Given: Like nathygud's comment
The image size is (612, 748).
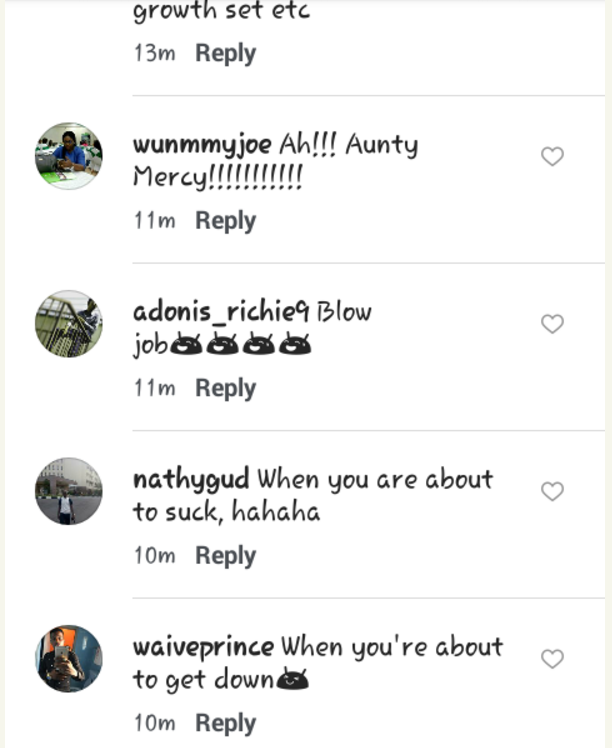Looking at the screenshot, I should 552,491.
